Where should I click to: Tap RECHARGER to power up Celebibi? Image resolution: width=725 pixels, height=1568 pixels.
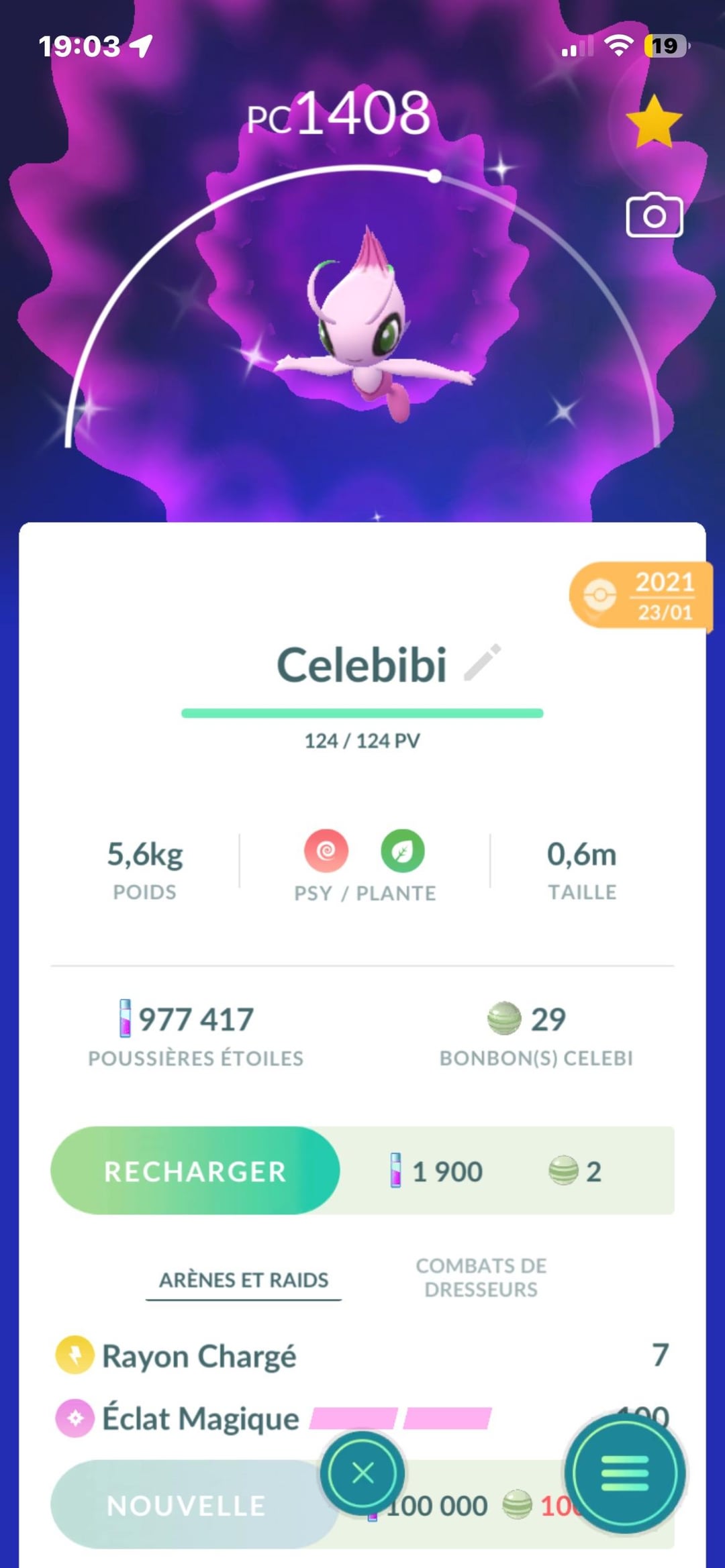[195, 1171]
